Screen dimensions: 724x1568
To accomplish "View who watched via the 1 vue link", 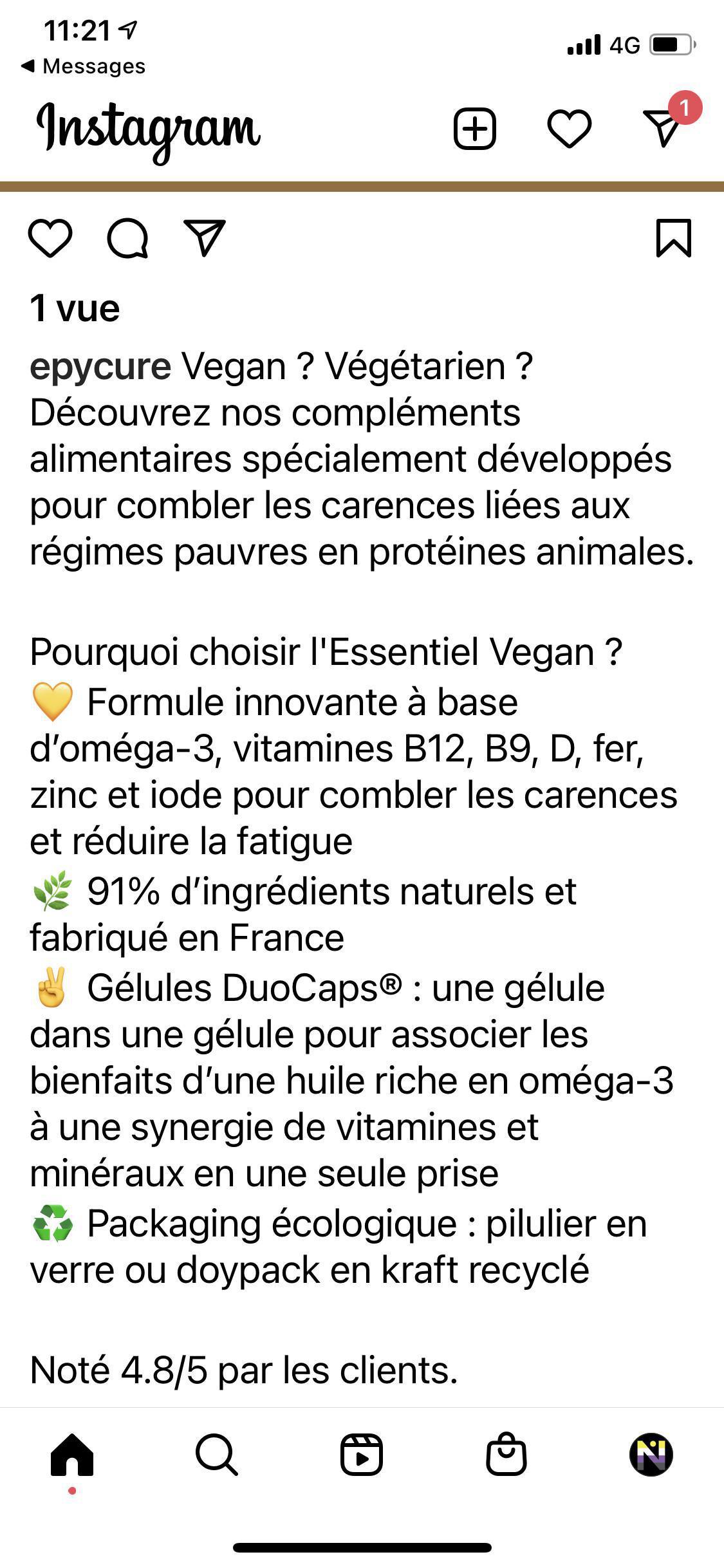I will [x=74, y=308].
